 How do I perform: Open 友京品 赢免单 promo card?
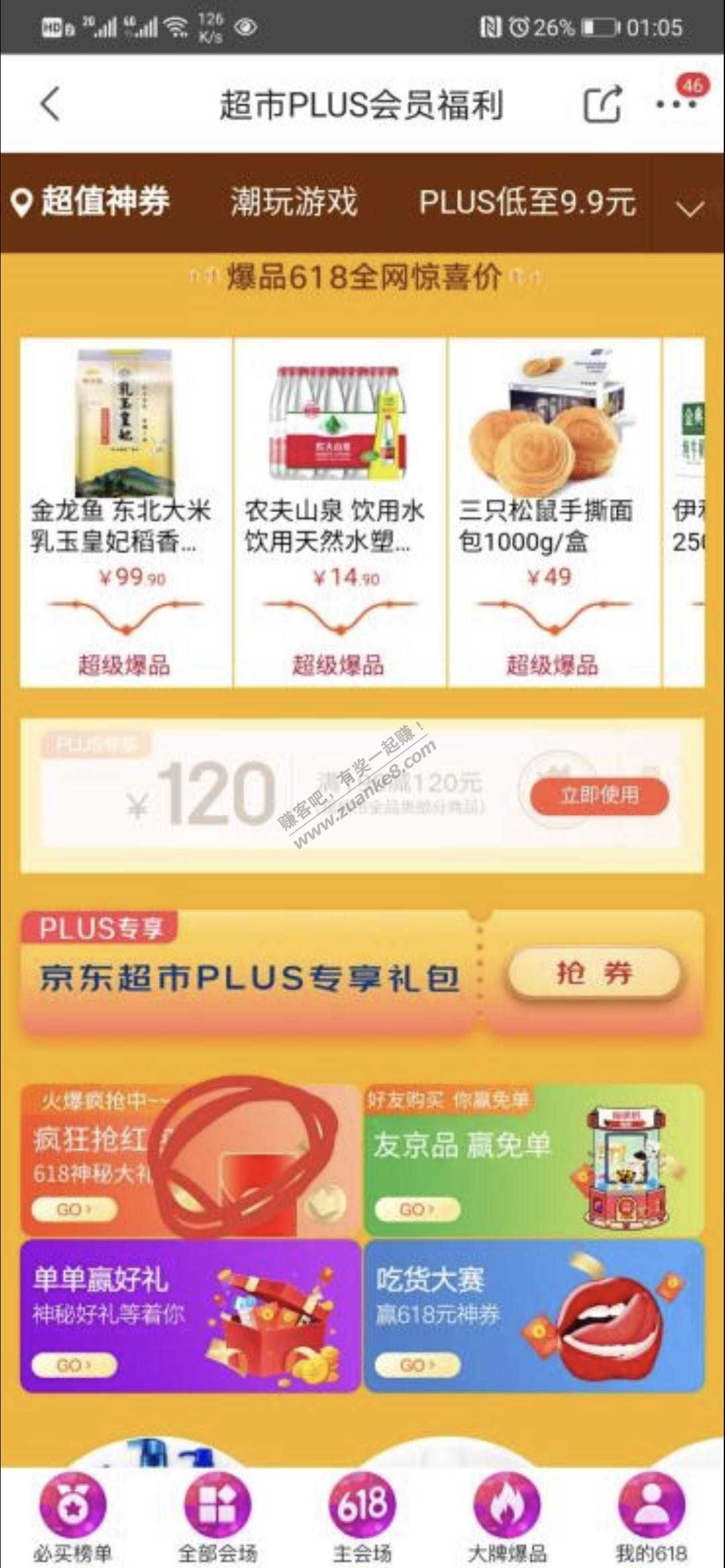[534, 1159]
